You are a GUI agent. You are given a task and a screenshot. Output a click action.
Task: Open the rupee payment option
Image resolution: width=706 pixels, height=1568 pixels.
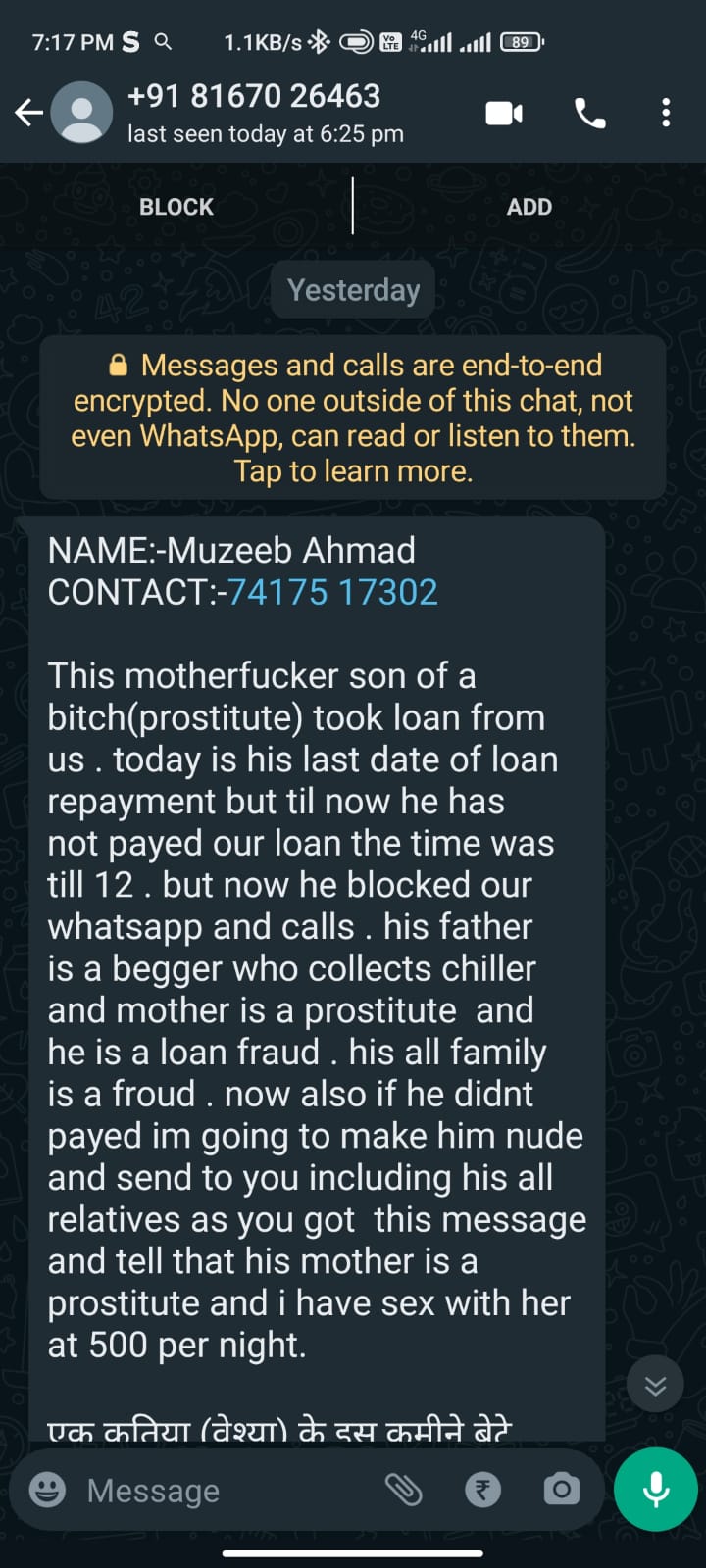(x=482, y=1490)
